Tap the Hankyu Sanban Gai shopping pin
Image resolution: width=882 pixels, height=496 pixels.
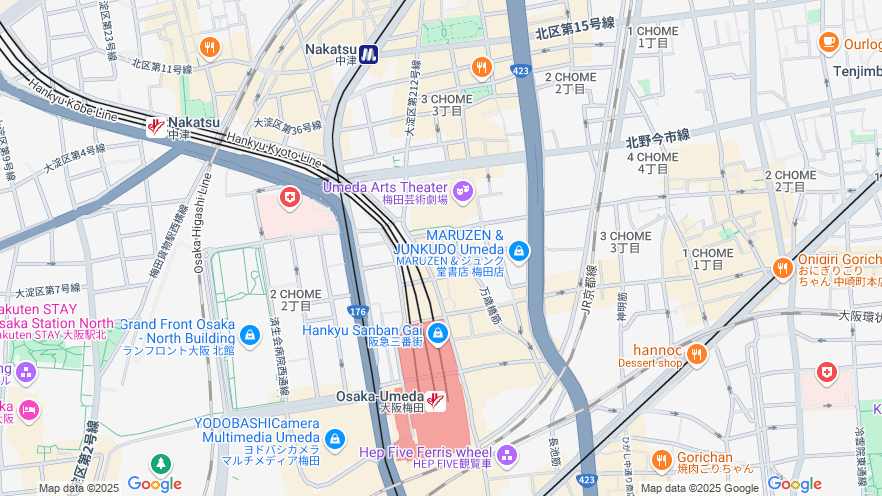click(437, 332)
